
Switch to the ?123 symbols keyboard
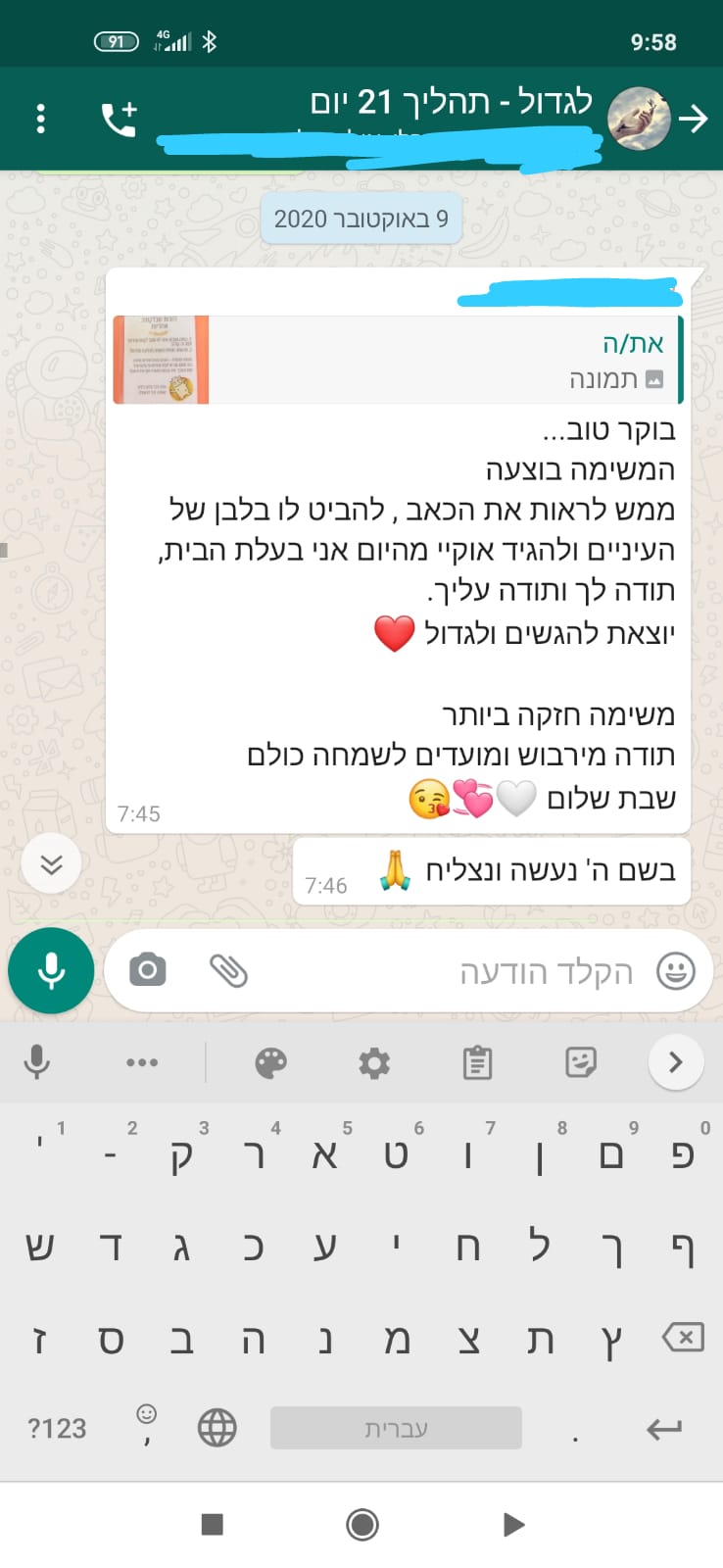(x=57, y=1428)
